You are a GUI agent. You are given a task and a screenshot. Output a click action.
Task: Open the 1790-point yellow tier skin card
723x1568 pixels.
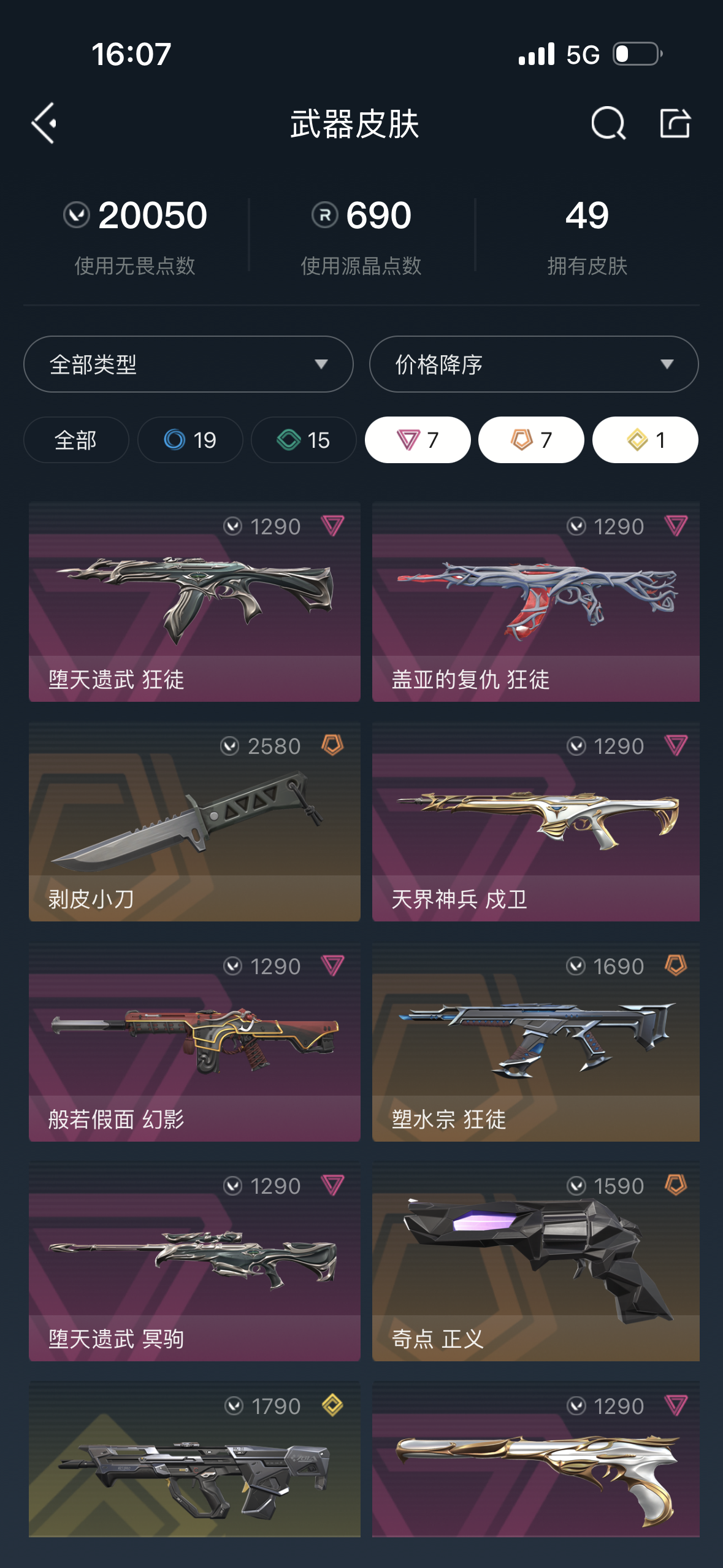pyautogui.click(x=194, y=1459)
